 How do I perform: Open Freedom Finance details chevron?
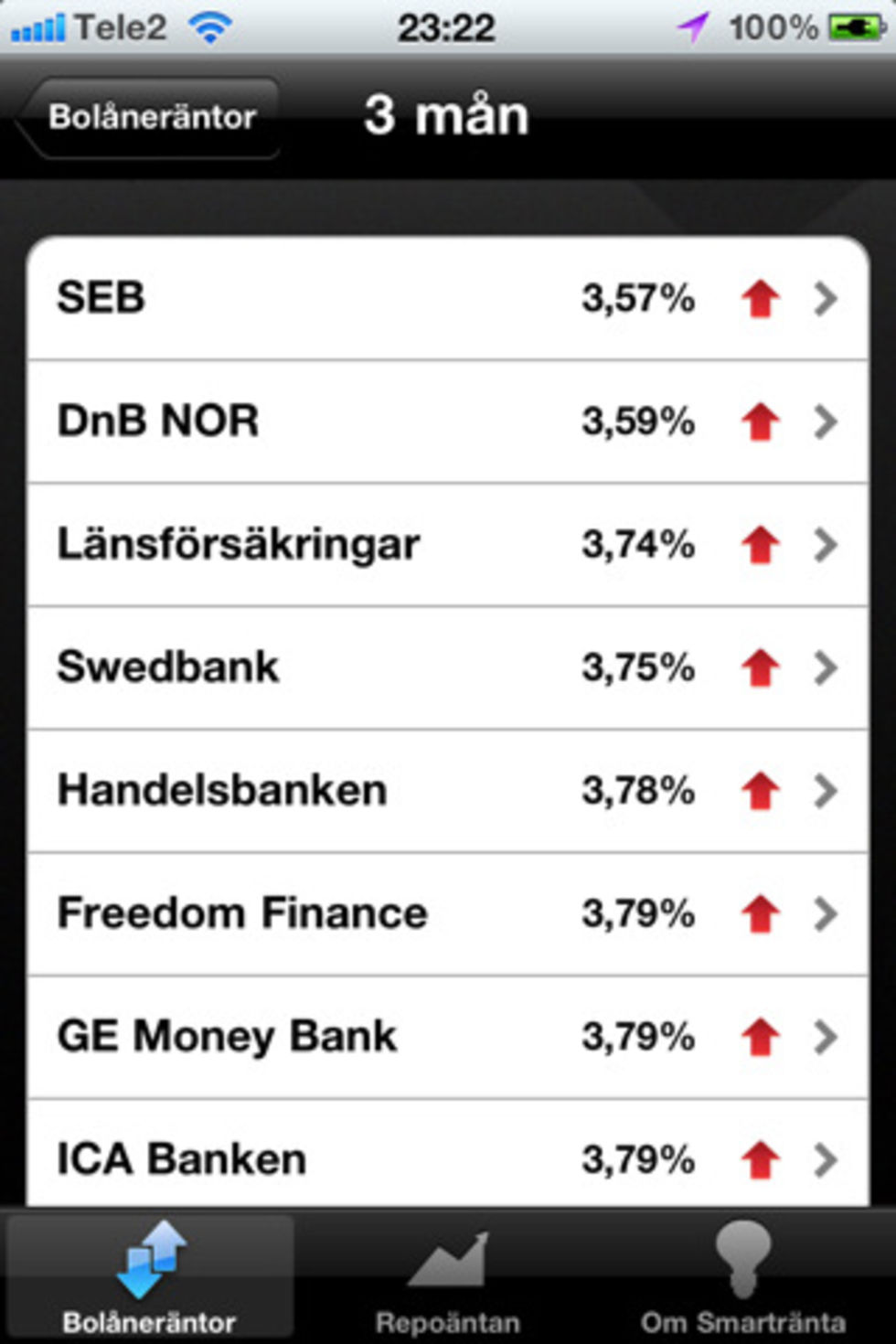pyautogui.click(x=827, y=914)
